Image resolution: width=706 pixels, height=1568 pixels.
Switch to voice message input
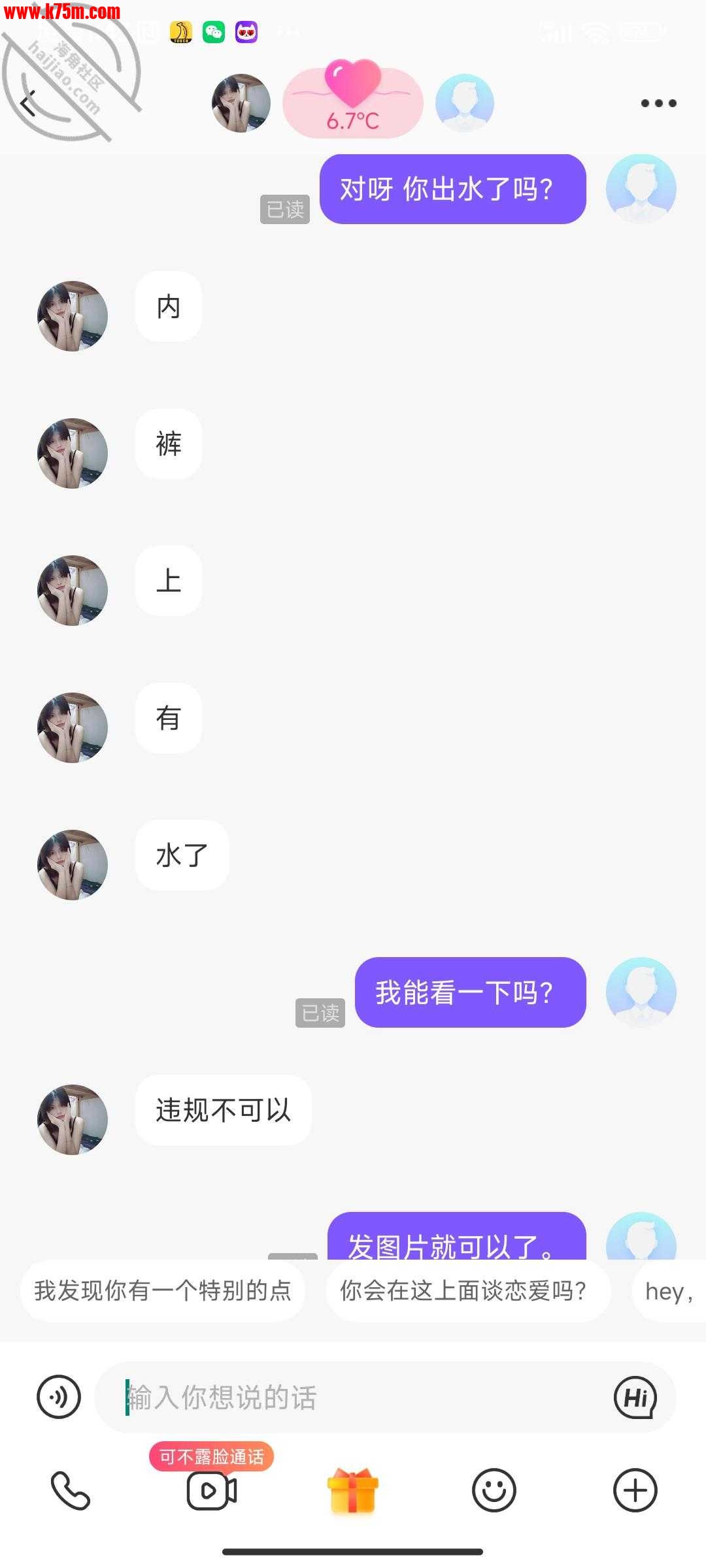point(59,1397)
